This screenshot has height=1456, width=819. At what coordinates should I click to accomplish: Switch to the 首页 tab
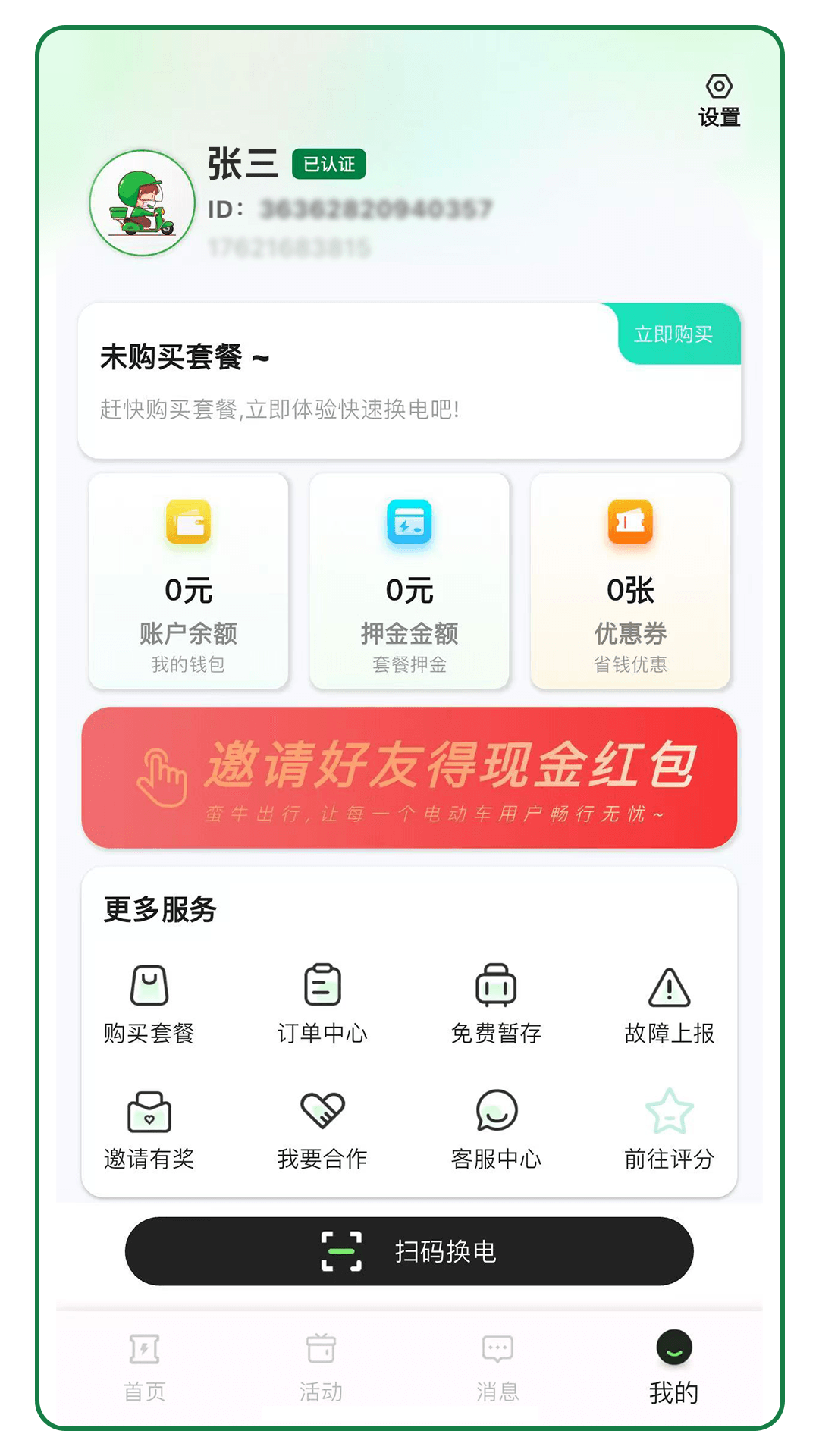point(144,1365)
